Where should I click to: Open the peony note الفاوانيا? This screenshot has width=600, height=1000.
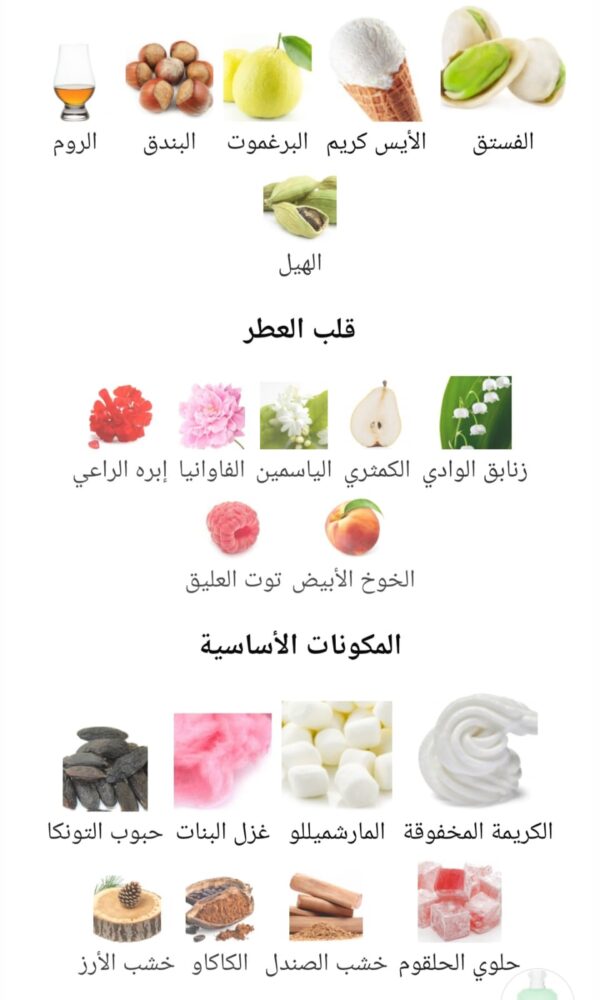211,415
